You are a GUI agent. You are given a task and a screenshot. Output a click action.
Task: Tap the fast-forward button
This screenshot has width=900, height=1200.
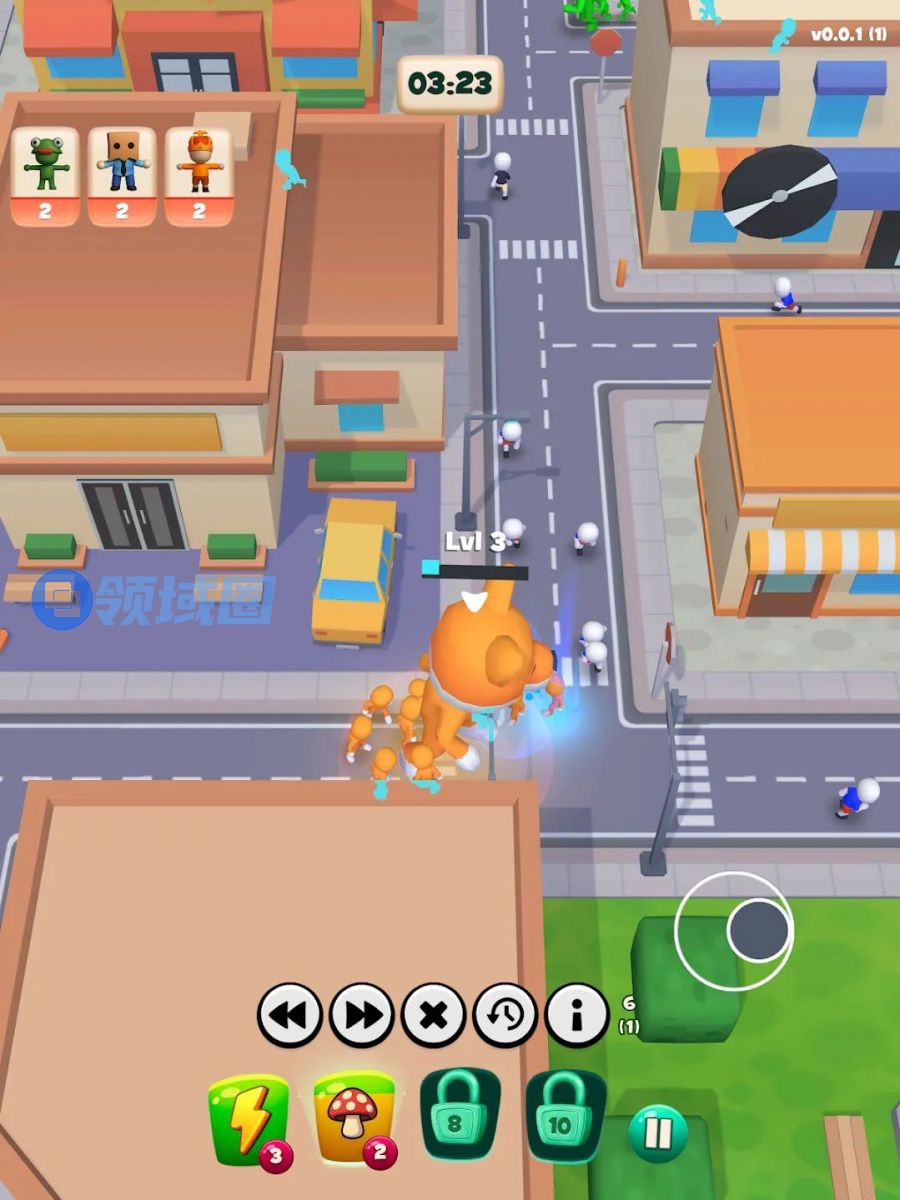pos(362,1016)
